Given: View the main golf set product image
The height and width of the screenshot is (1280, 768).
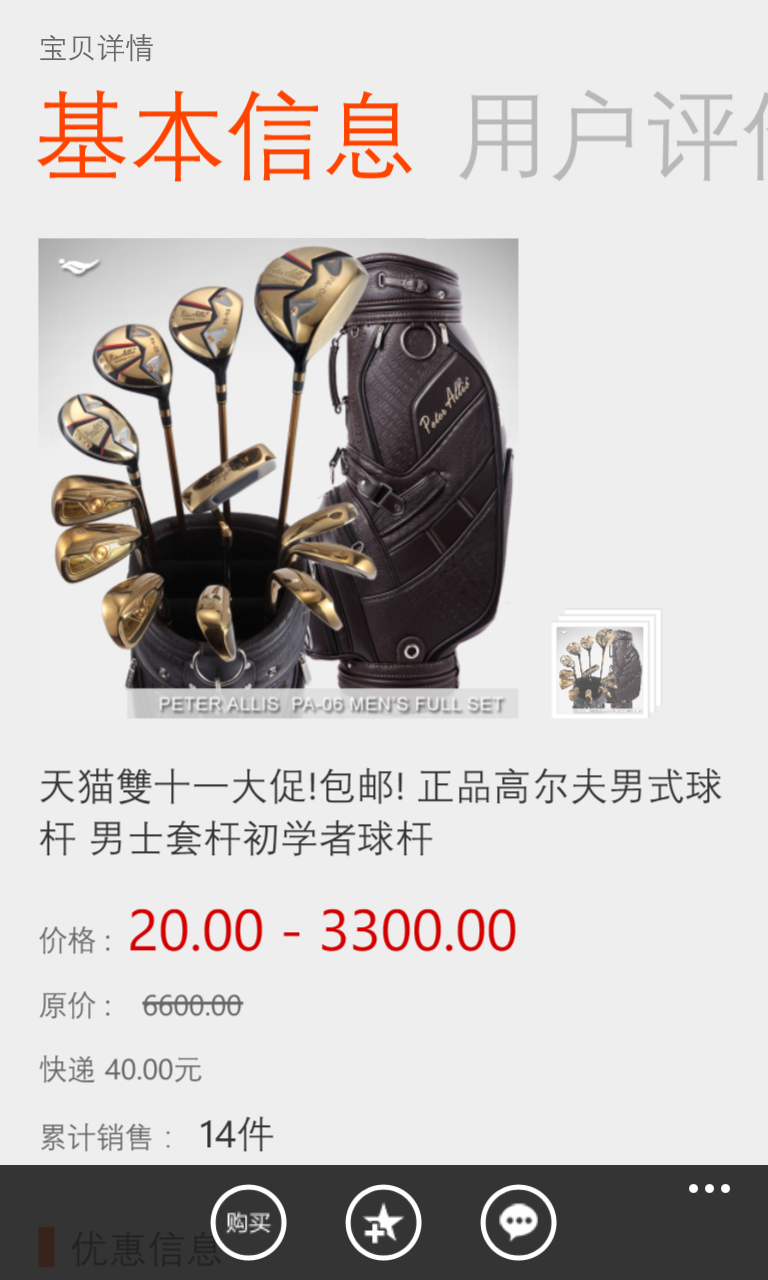Looking at the screenshot, I should [278, 478].
